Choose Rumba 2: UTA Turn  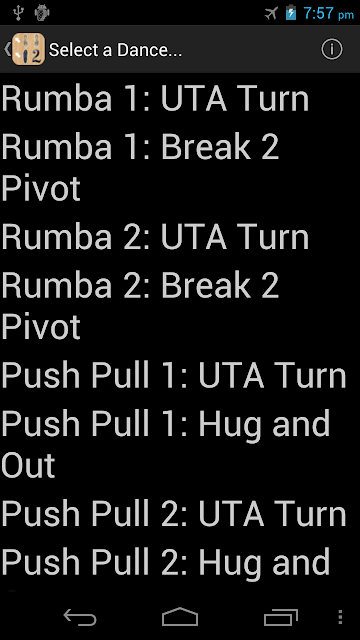[x=180, y=237]
